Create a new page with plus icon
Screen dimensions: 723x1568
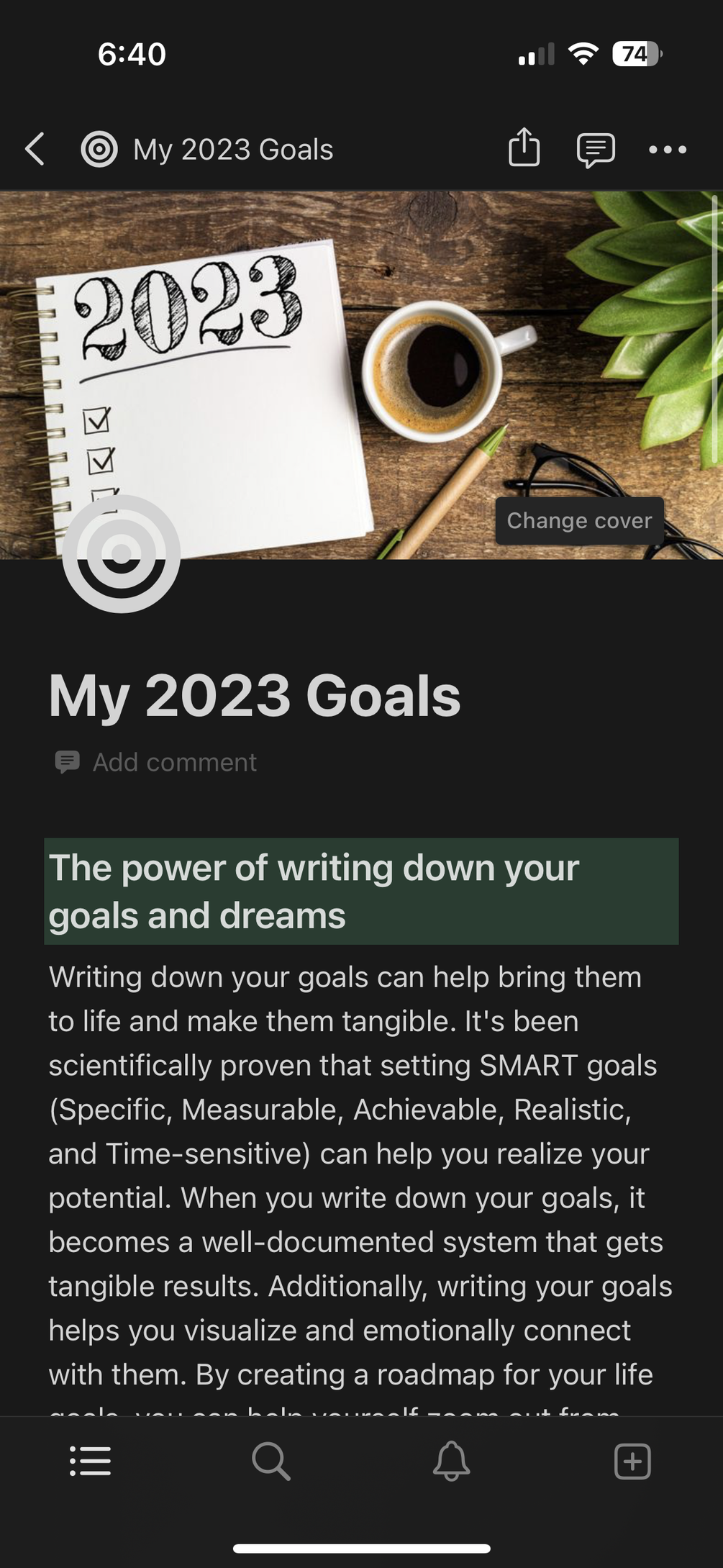(x=632, y=1461)
